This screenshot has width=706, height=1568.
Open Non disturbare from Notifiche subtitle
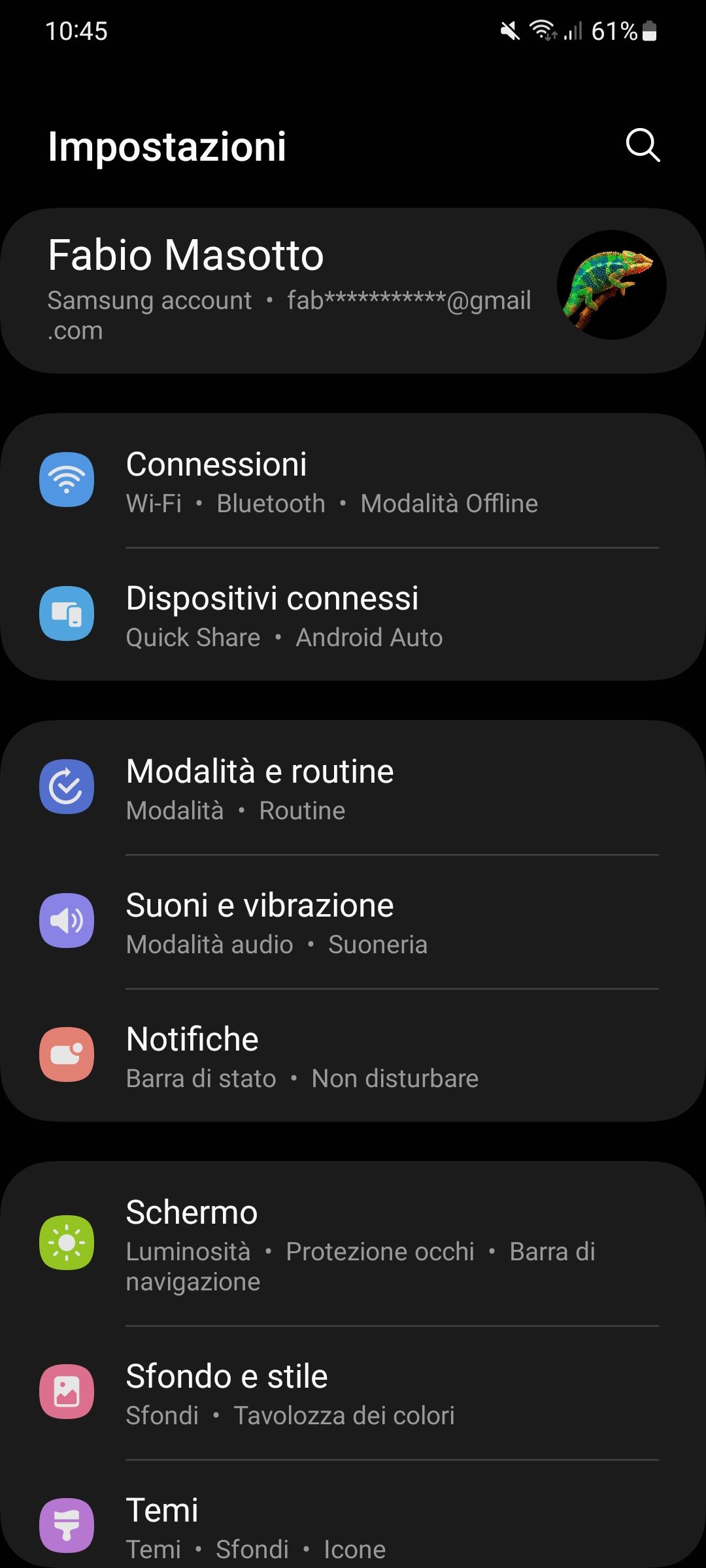coord(394,1078)
